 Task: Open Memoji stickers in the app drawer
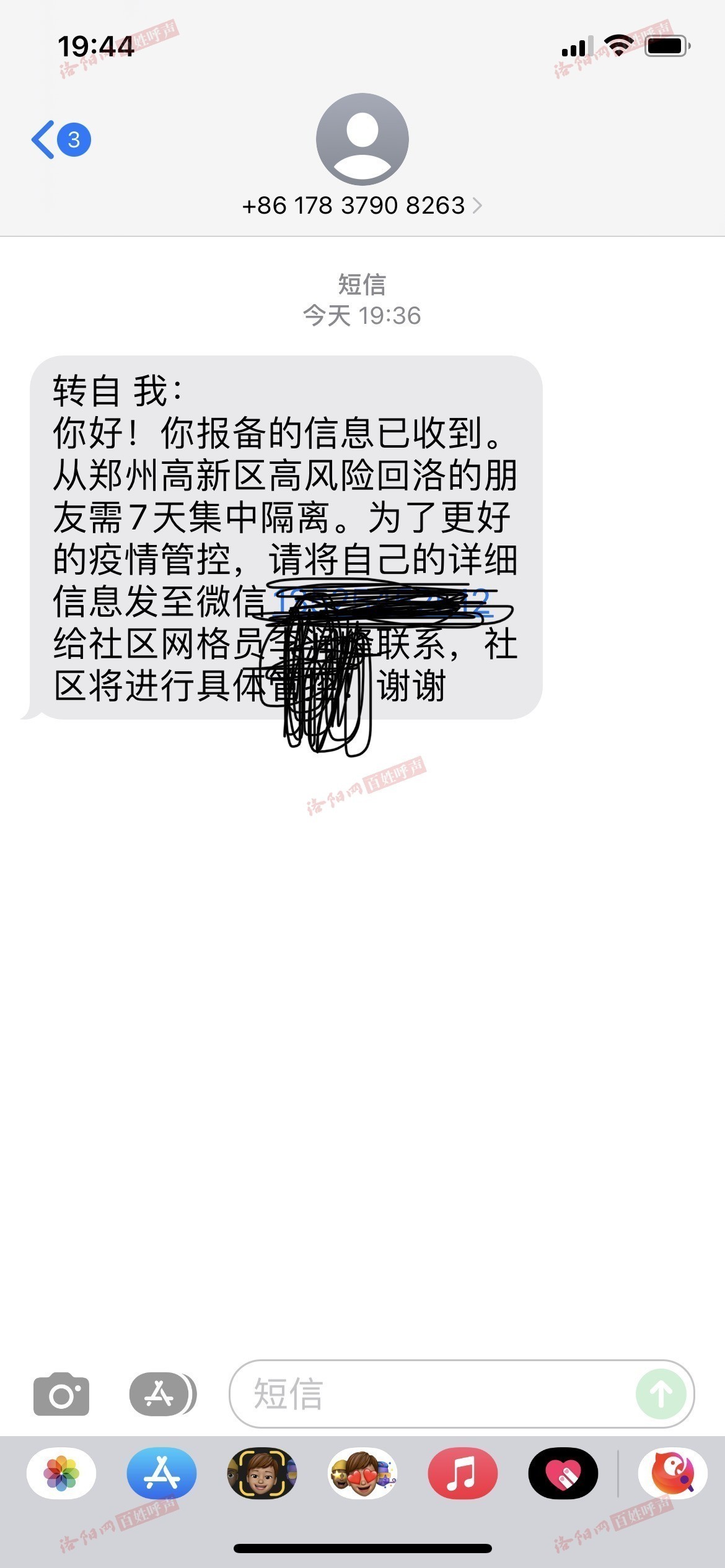362,1473
